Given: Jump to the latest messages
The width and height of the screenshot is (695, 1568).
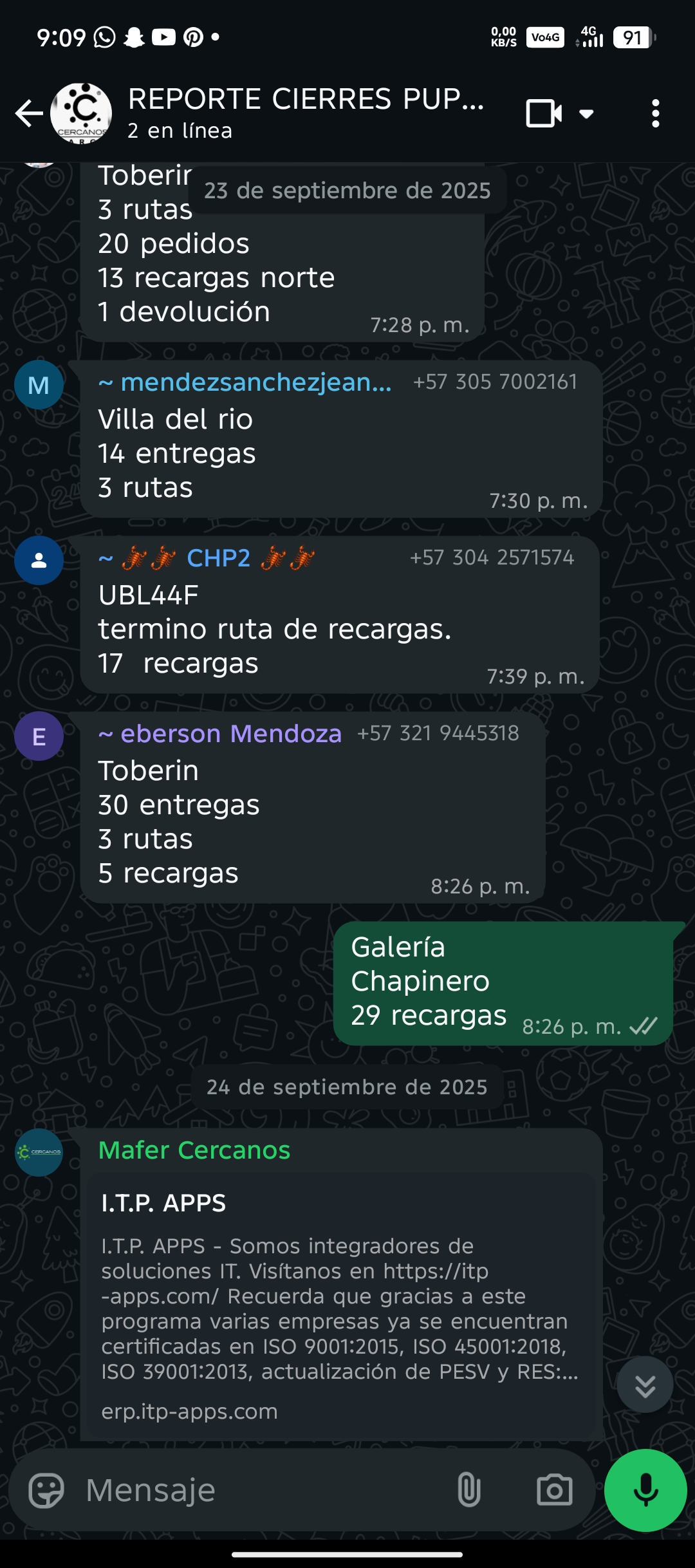Looking at the screenshot, I should (645, 1385).
